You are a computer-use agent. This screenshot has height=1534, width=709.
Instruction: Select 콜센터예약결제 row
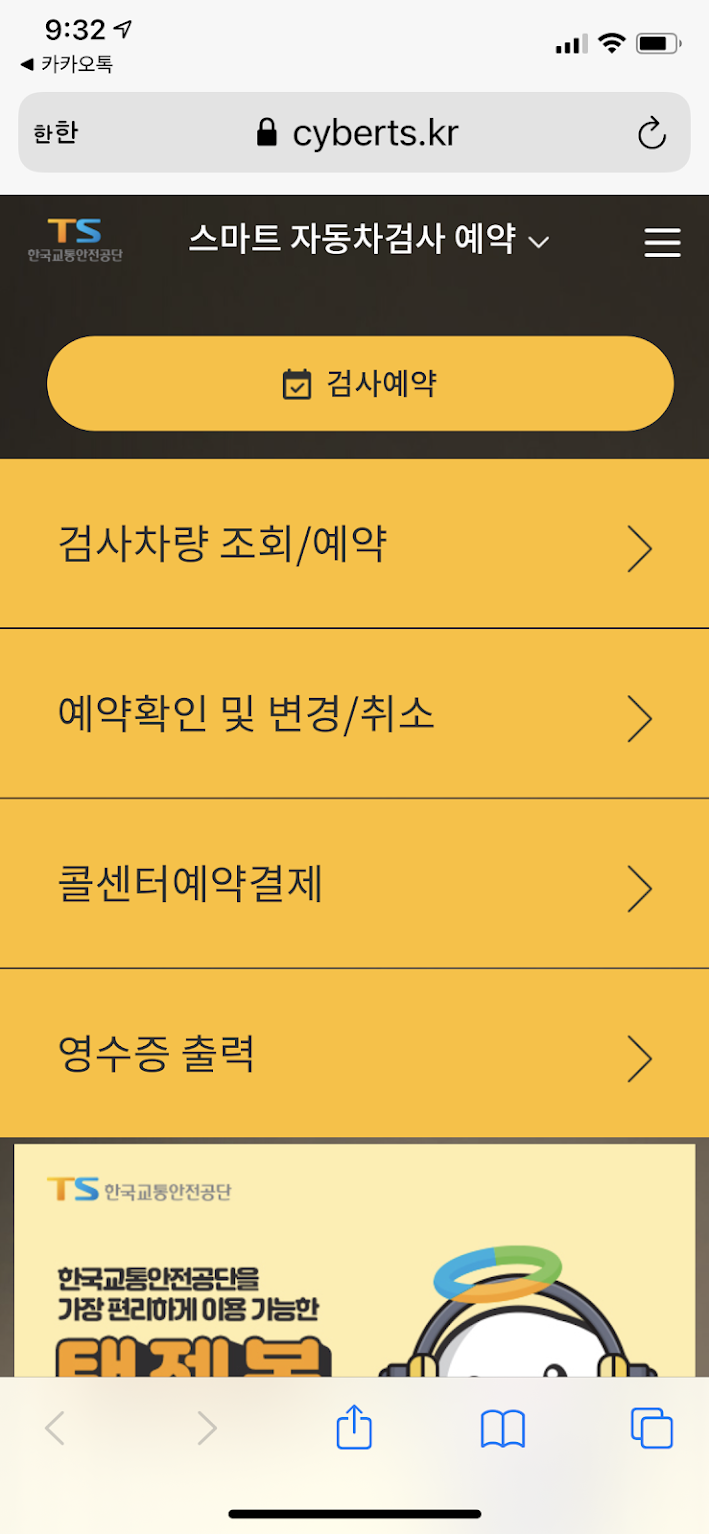point(354,886)
